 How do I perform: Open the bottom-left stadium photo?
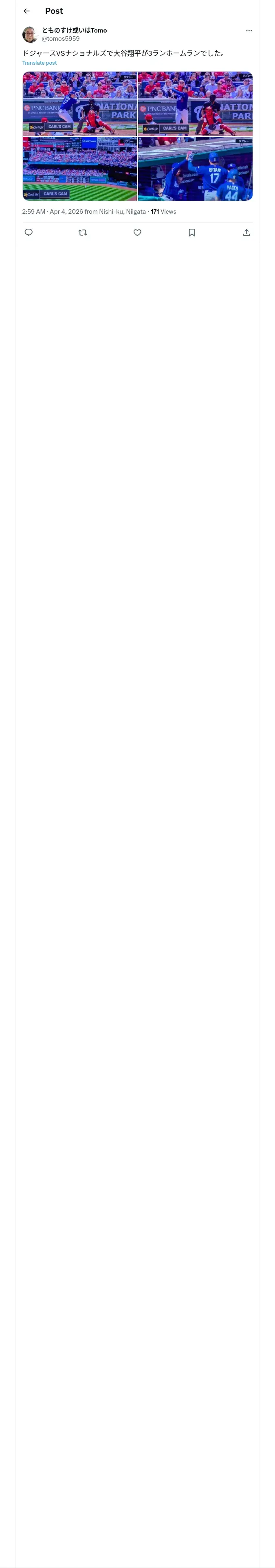80,169
